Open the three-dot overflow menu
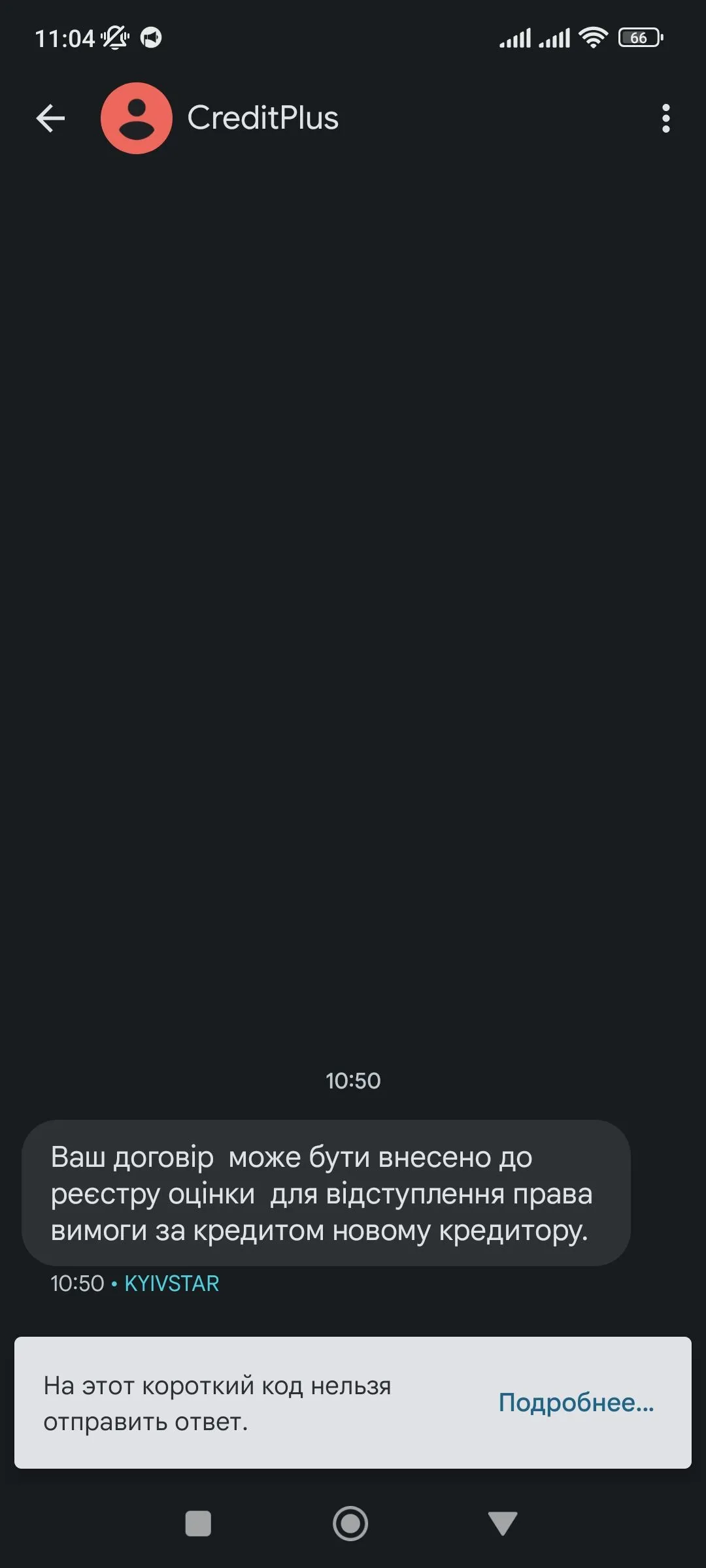 click(x=665, y=118)
